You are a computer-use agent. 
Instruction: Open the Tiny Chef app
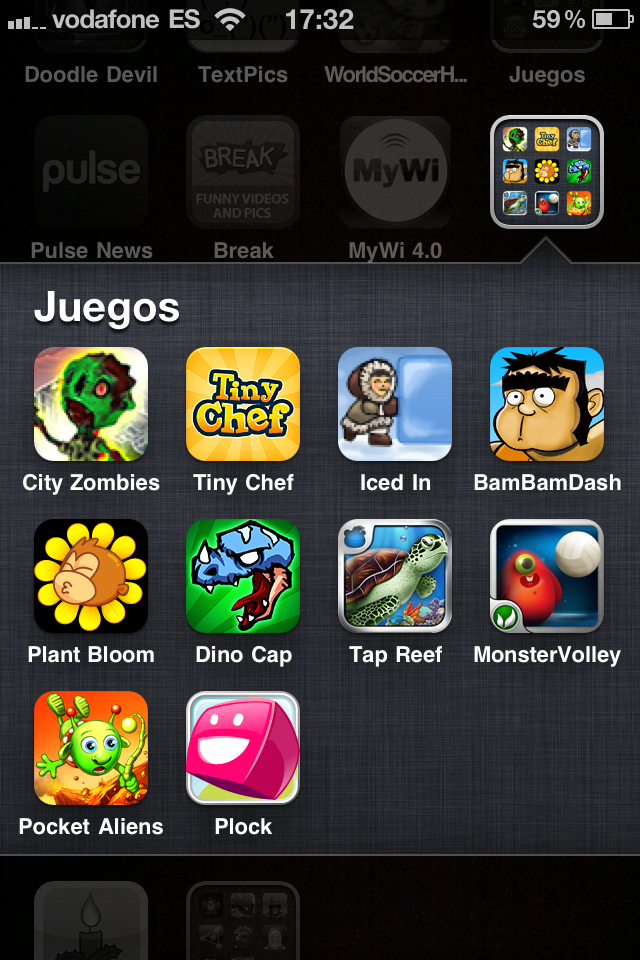[x=243, y=404]
